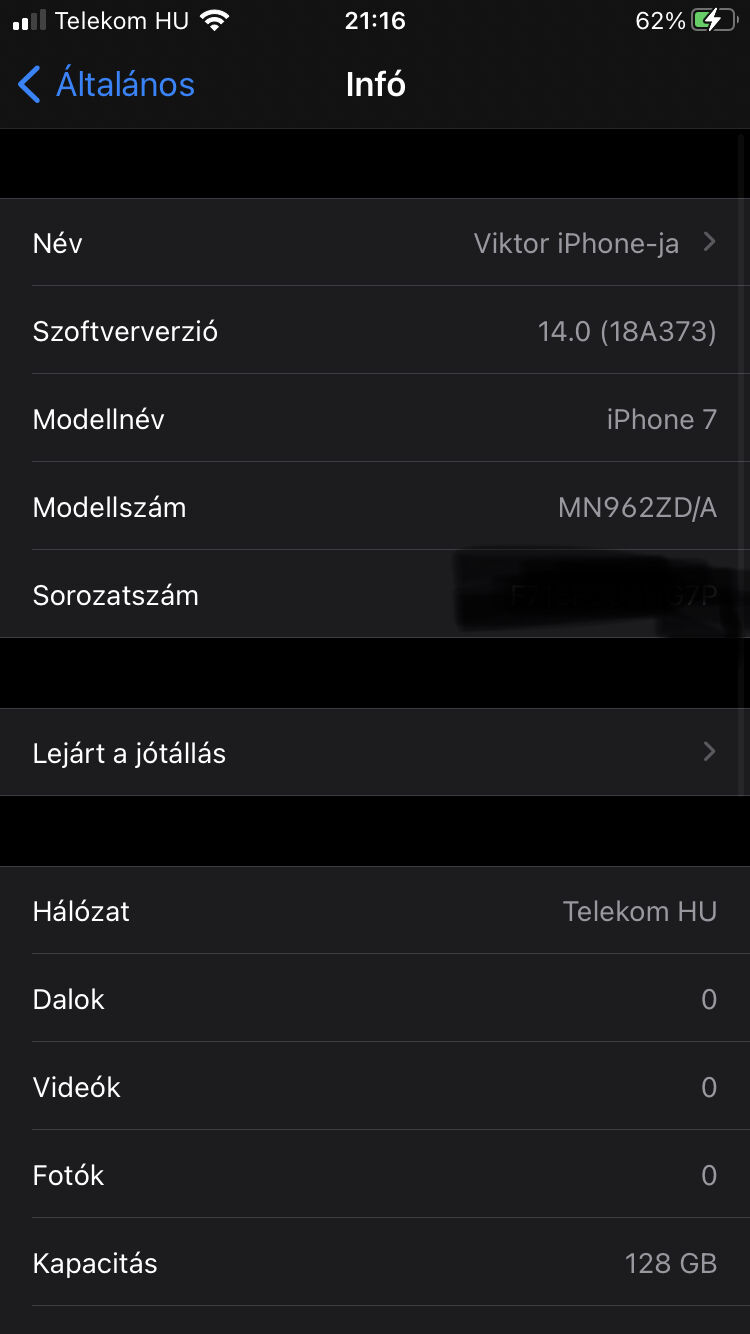750x1334 pixels.
Task: Tap Szoftververzió to view version details
Action: point(375,330)
